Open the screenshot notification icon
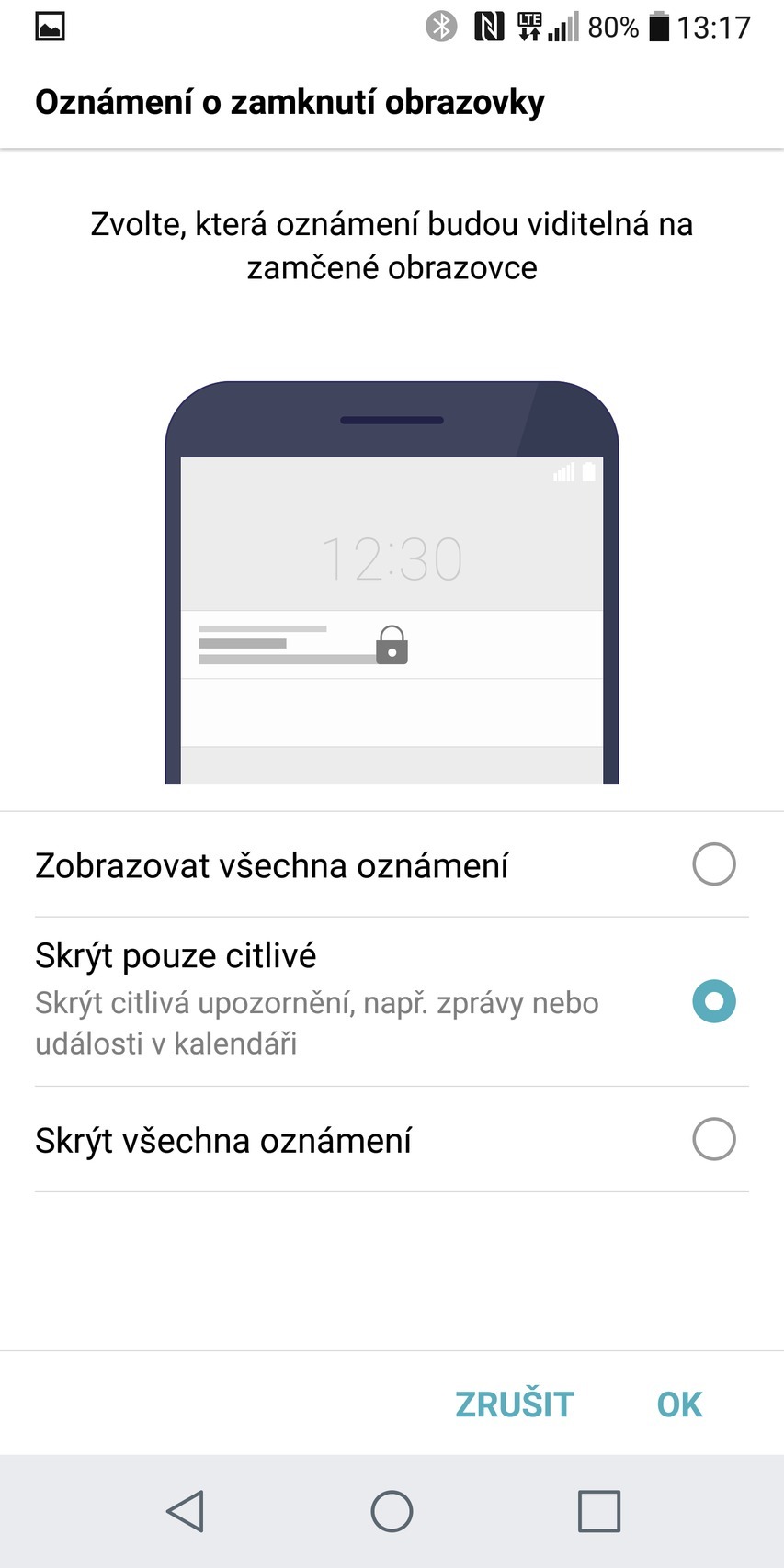The image size is (784, 1568). pos(50,26)
